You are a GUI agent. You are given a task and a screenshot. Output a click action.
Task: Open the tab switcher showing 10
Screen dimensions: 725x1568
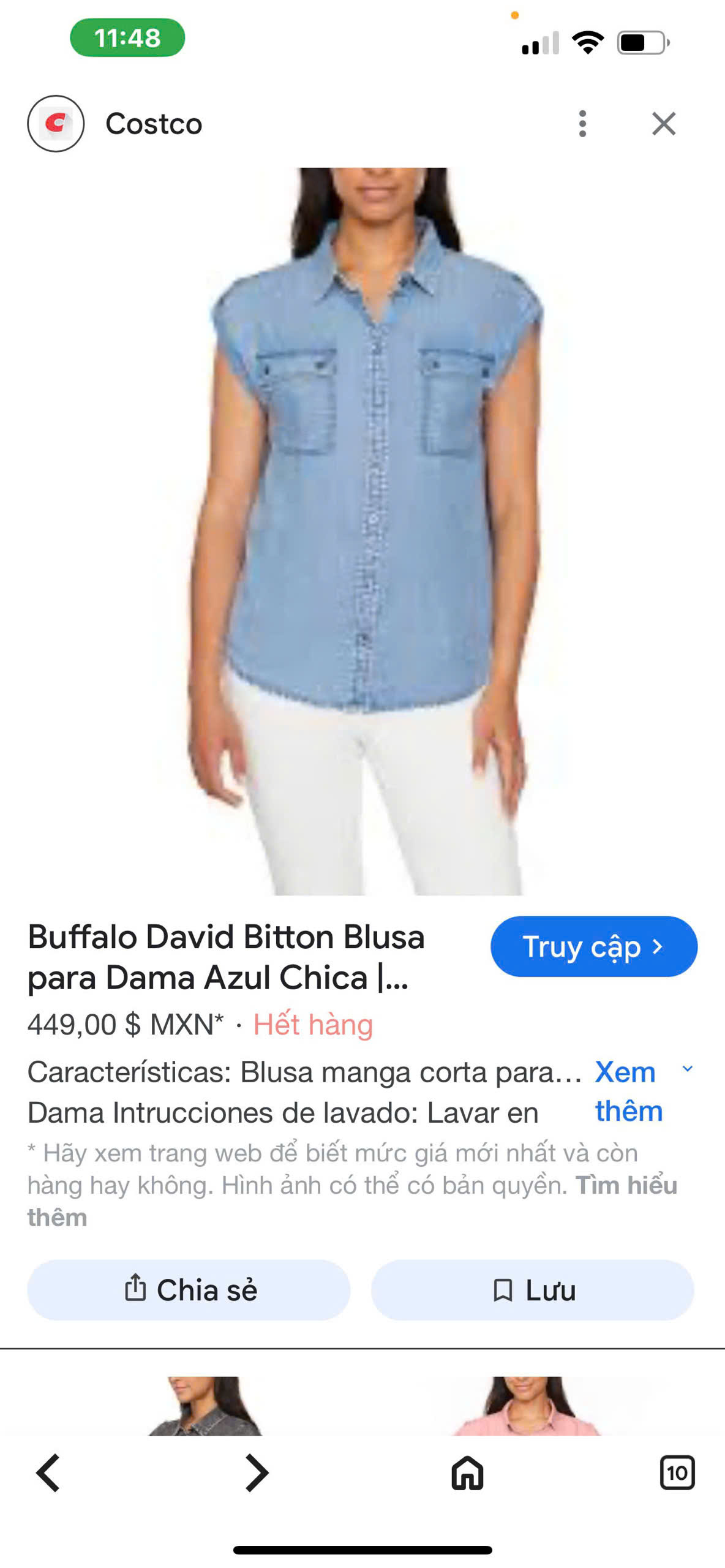pyautogui.click(x=677, y=1473)
